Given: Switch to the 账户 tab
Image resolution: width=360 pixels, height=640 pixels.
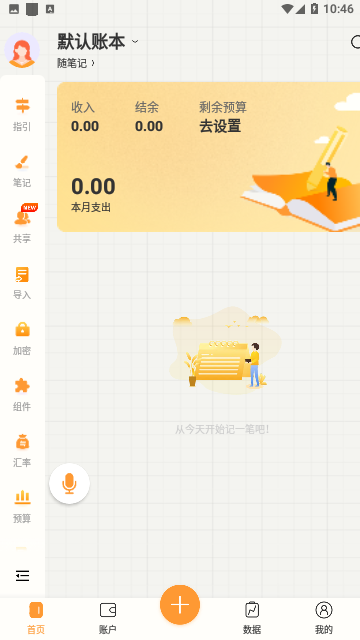Looking at the screenshot, I should click(x=108, y=618).
